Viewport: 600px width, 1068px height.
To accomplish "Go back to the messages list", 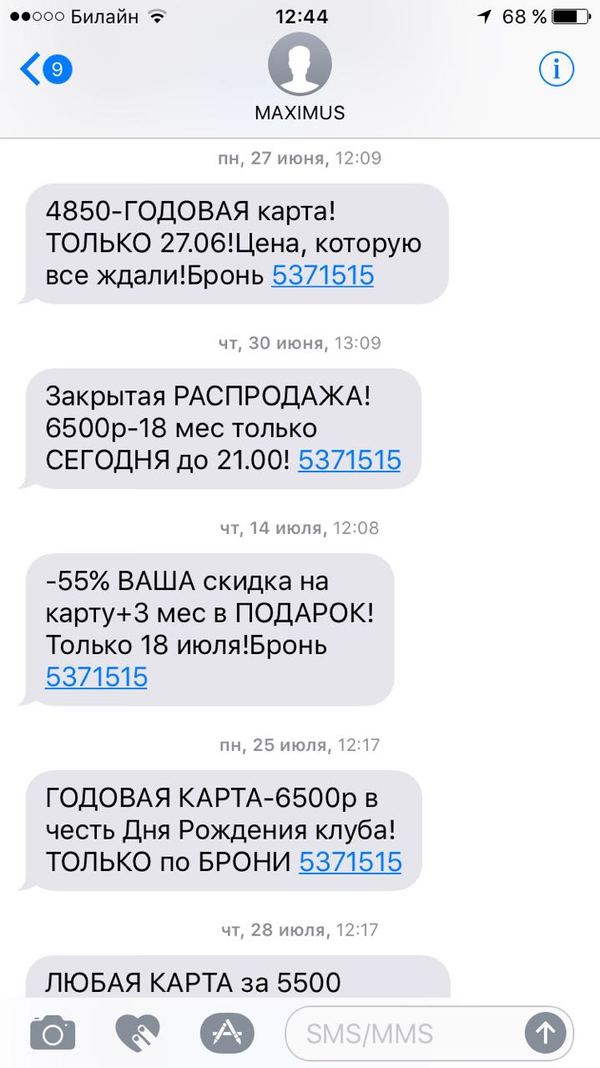I will (45, 69).
